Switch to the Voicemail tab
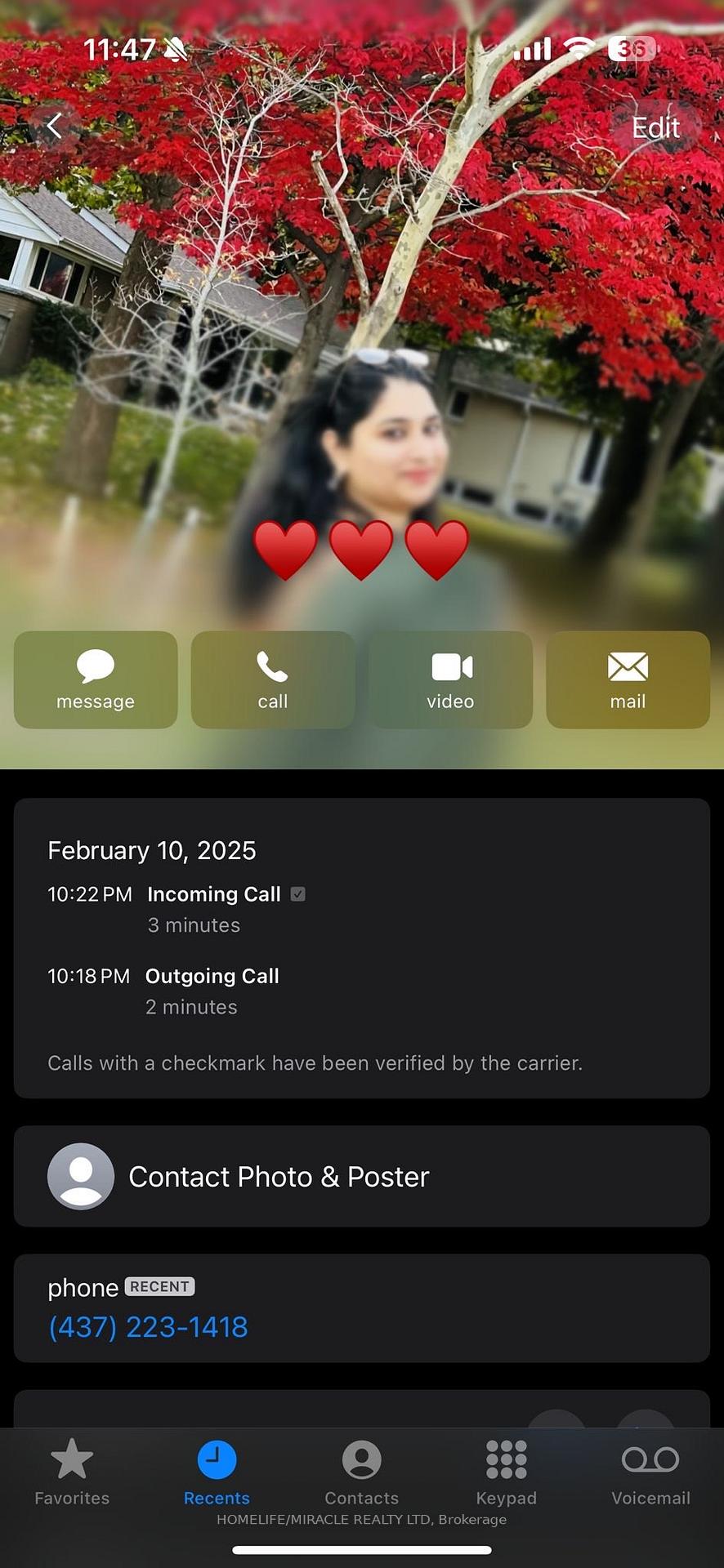Viewport: 724px width, 1568px height. tap(650, 1472)
